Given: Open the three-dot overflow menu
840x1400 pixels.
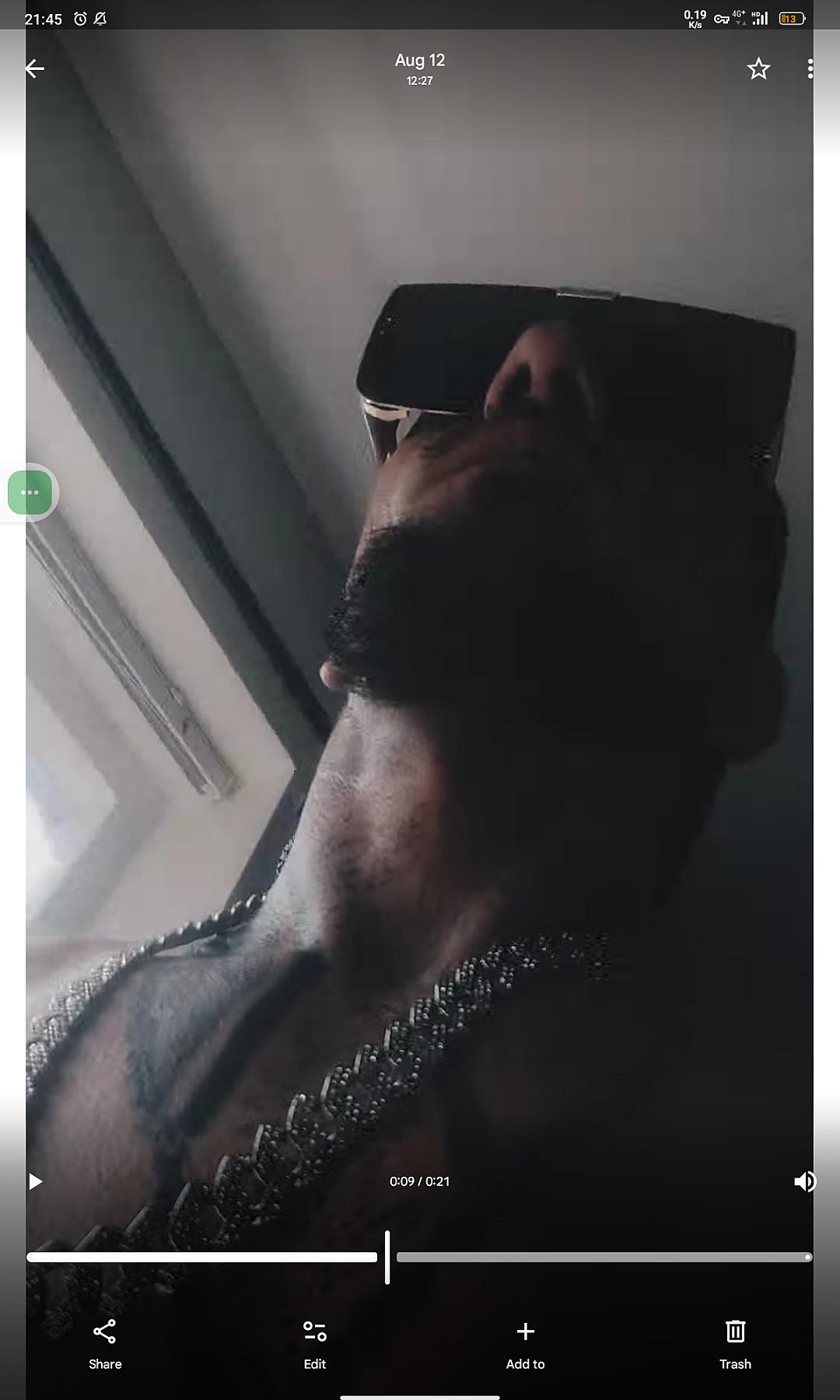Looking at the screenshot, I should 810,69.
